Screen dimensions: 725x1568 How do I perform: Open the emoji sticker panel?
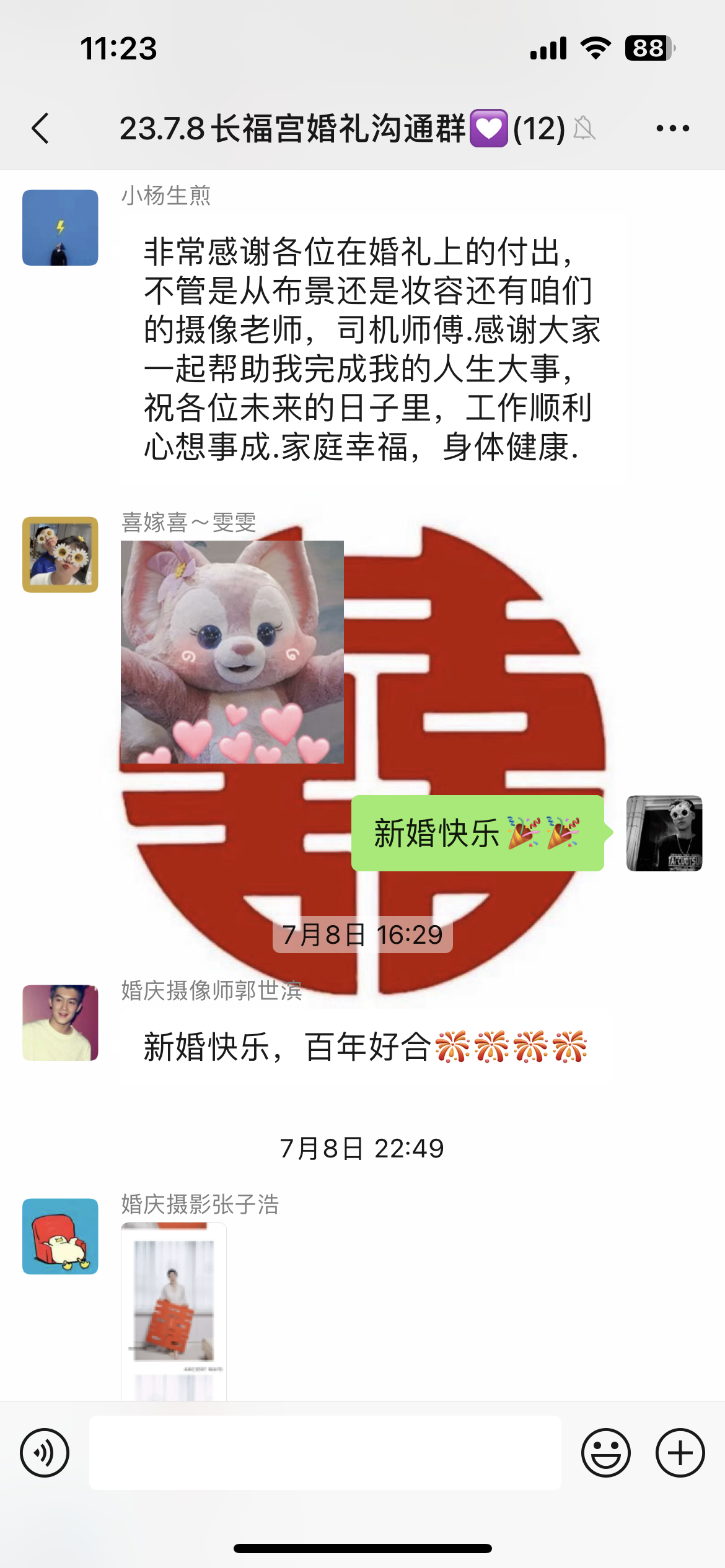(605, 1452)
